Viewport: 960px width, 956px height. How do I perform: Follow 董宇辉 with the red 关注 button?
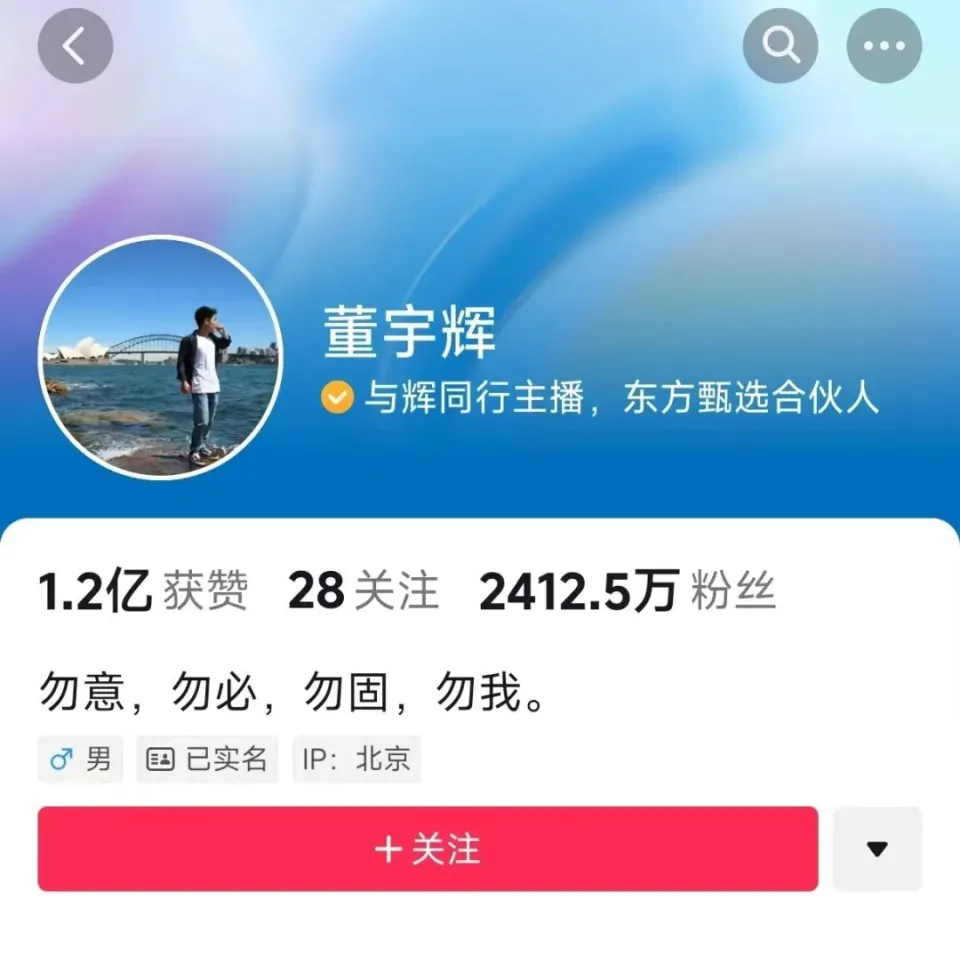pos(428,849)
